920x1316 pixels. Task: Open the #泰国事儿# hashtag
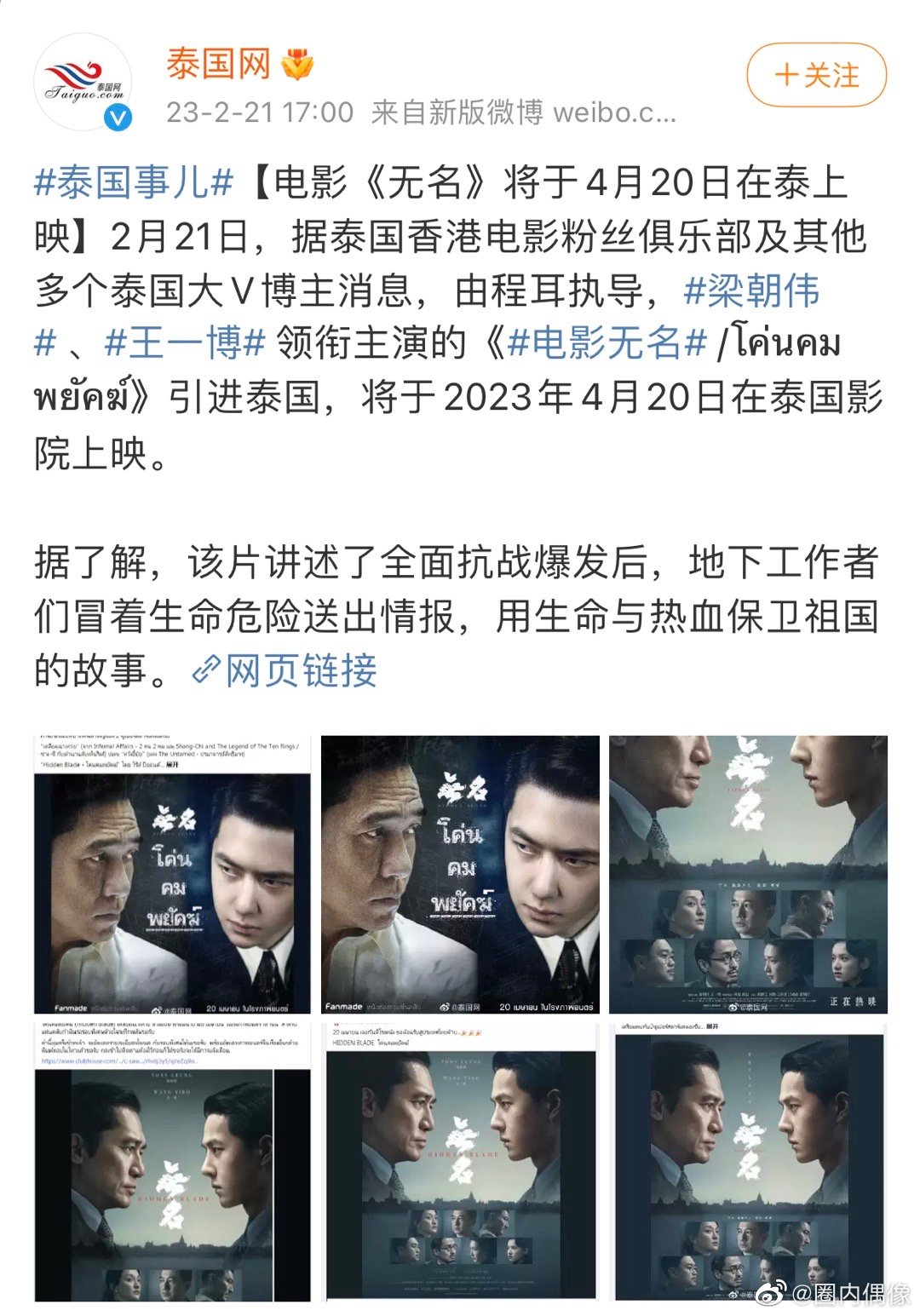coord(134,183)
